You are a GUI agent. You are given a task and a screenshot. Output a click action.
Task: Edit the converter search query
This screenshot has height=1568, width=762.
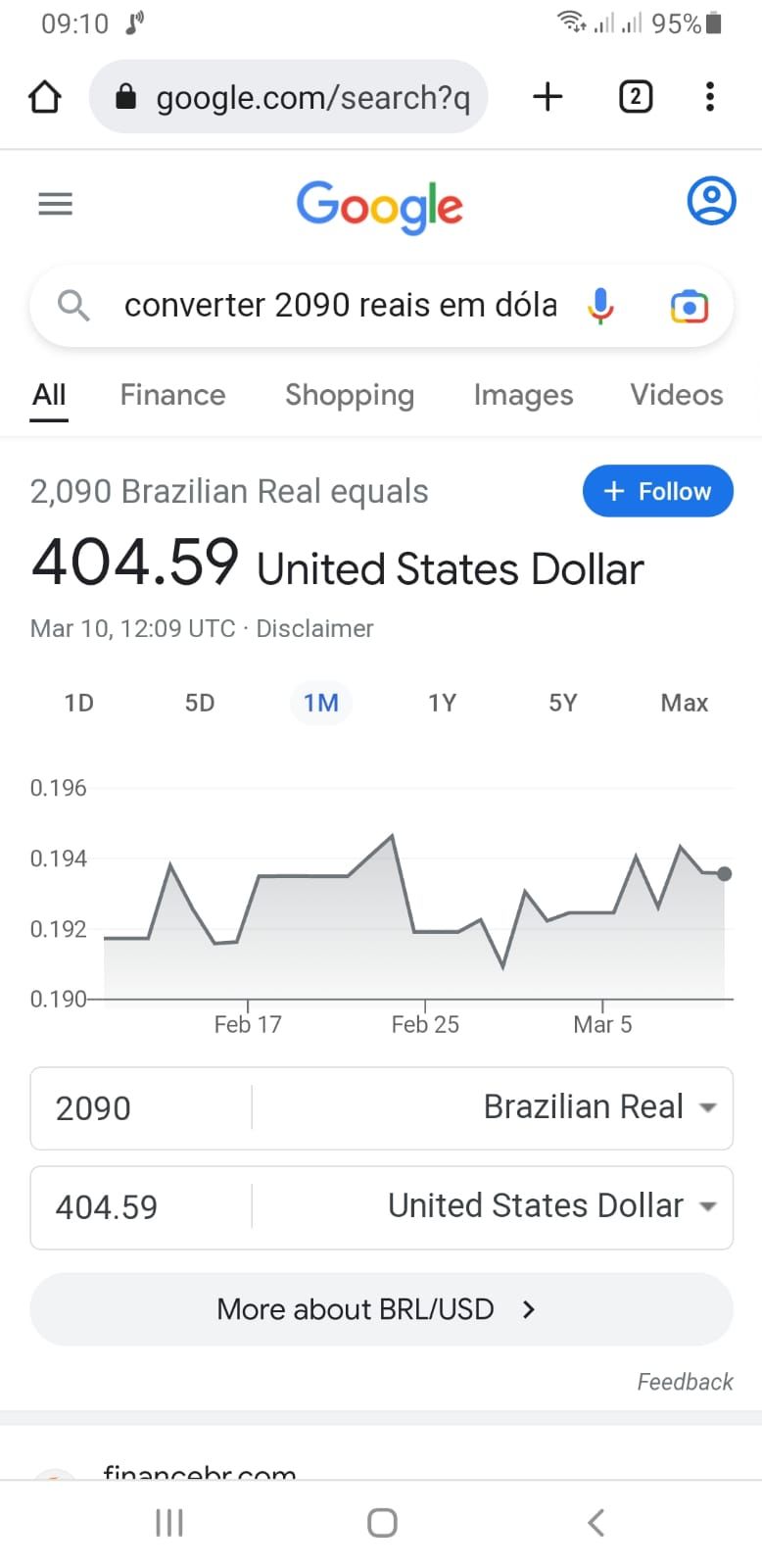339,306
